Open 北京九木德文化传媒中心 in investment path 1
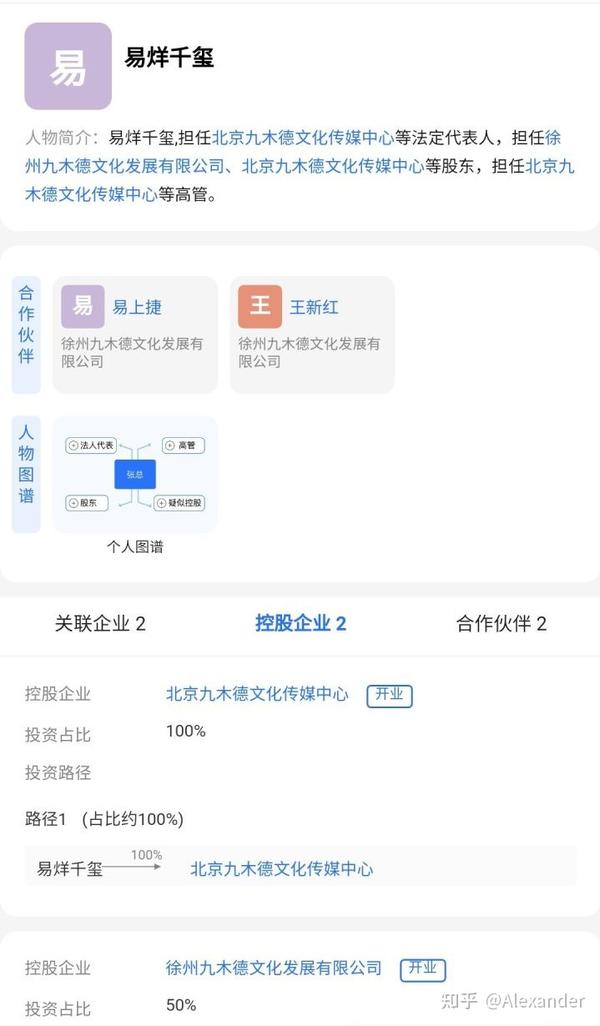The image size is (600, 1026). (281, 869)
